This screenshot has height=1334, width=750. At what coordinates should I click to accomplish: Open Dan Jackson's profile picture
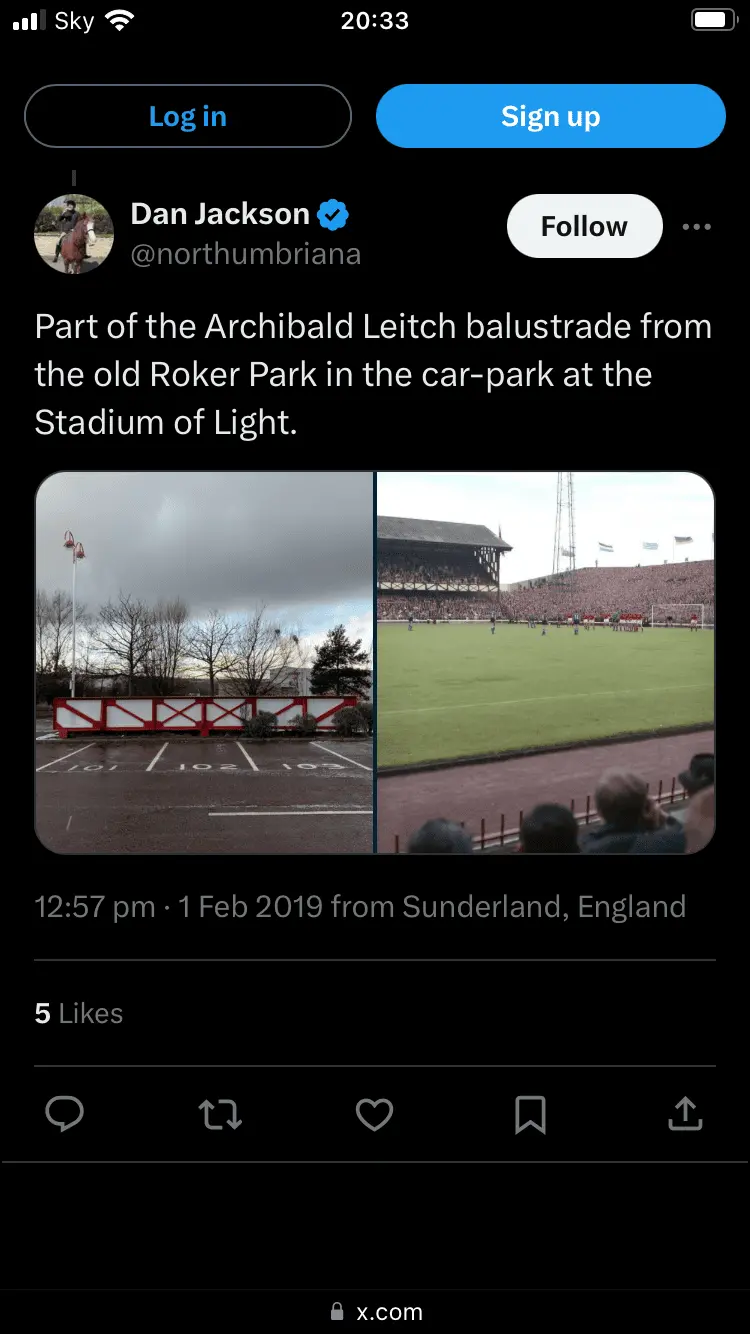click(x=74, y=234)
